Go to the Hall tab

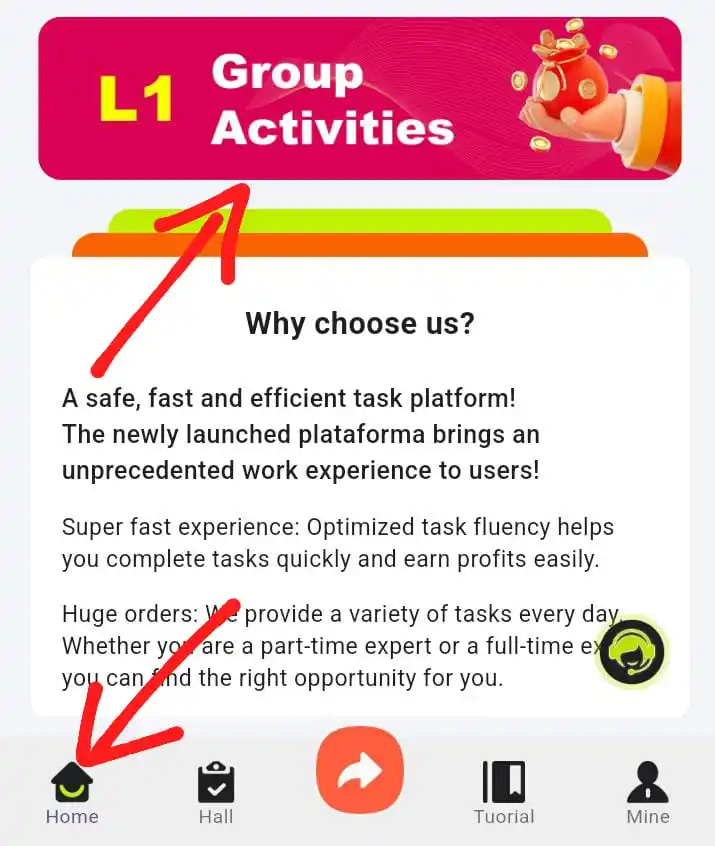tap(215, 792)
